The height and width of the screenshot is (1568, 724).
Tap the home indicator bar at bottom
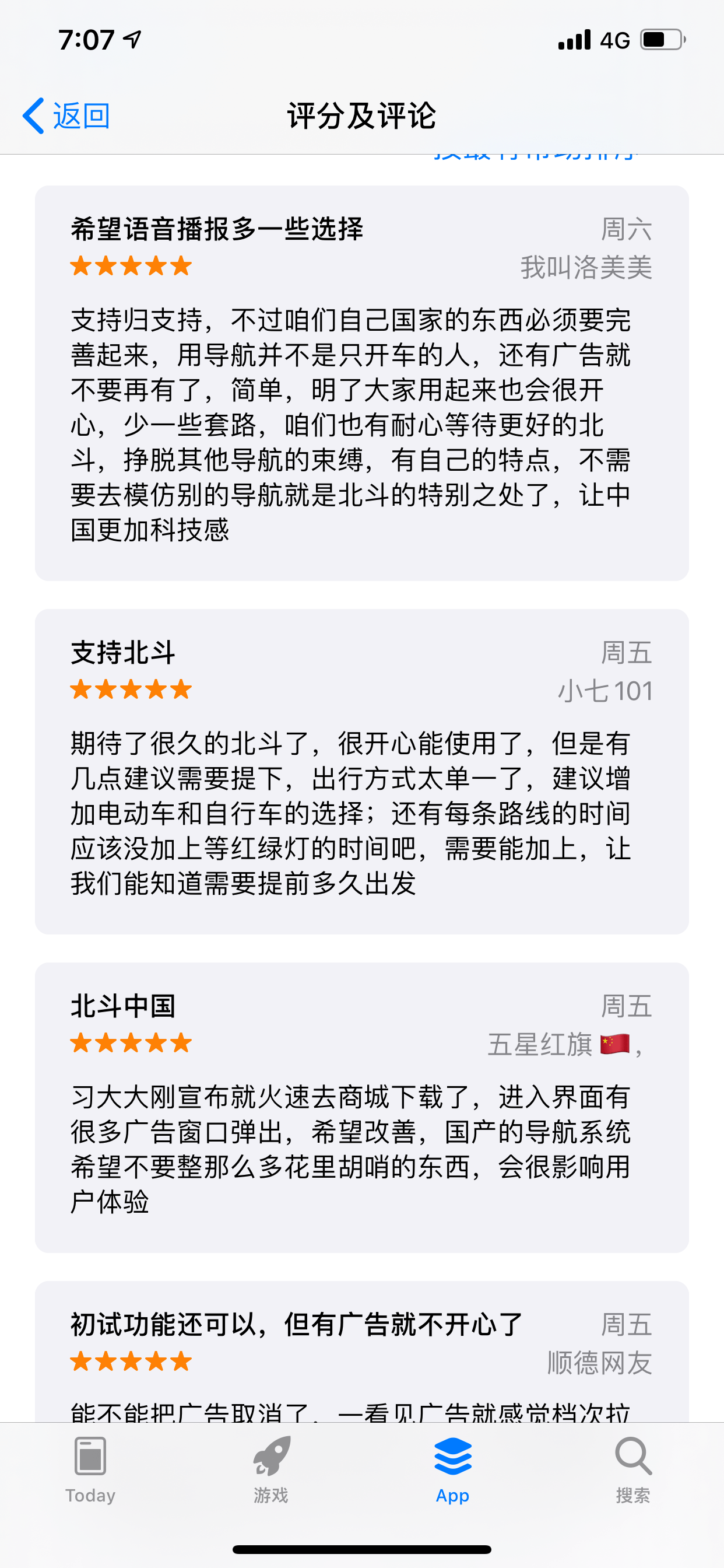click(x=362, y=1549)
